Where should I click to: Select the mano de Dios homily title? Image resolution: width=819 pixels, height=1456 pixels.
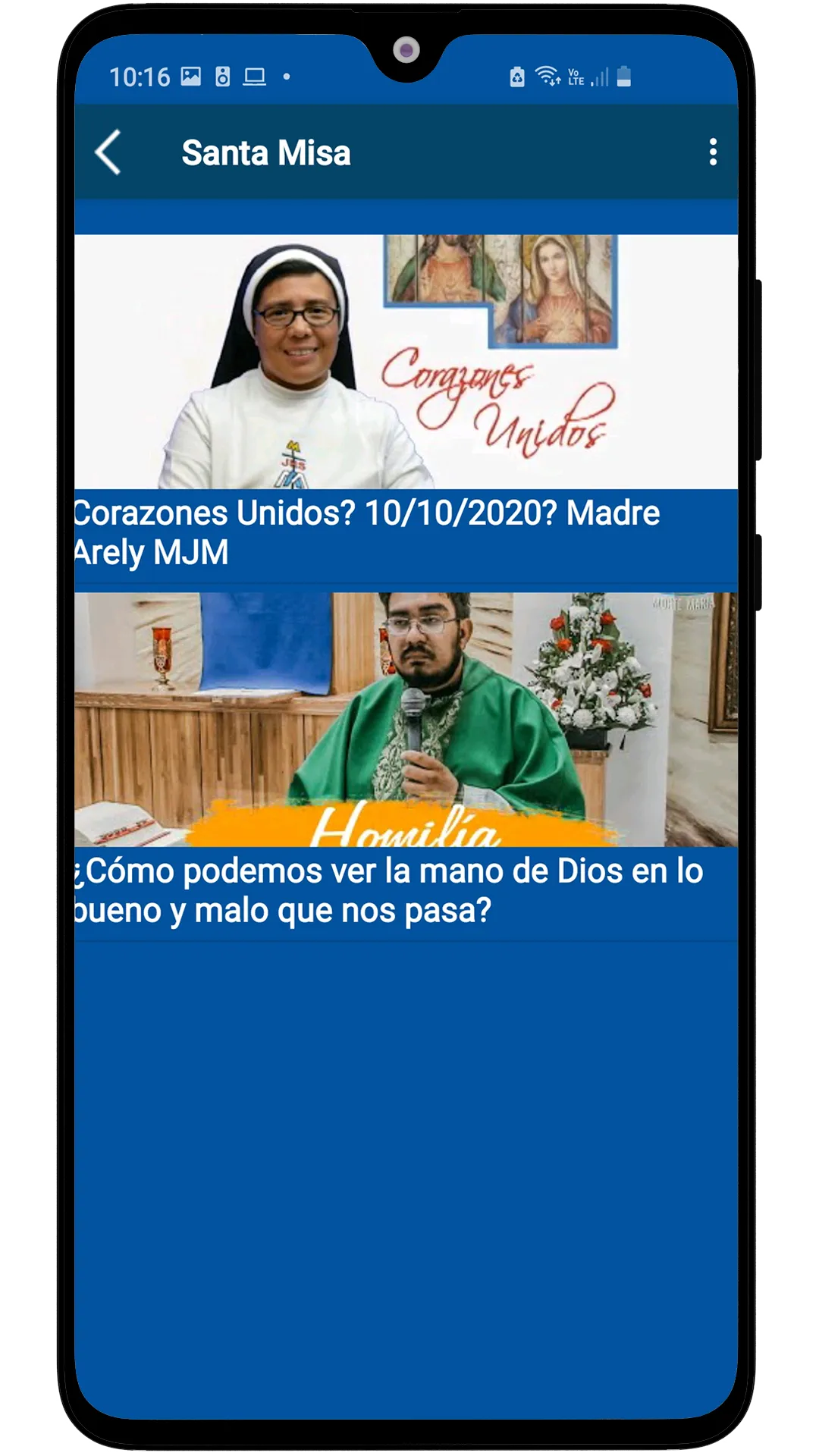391,891
